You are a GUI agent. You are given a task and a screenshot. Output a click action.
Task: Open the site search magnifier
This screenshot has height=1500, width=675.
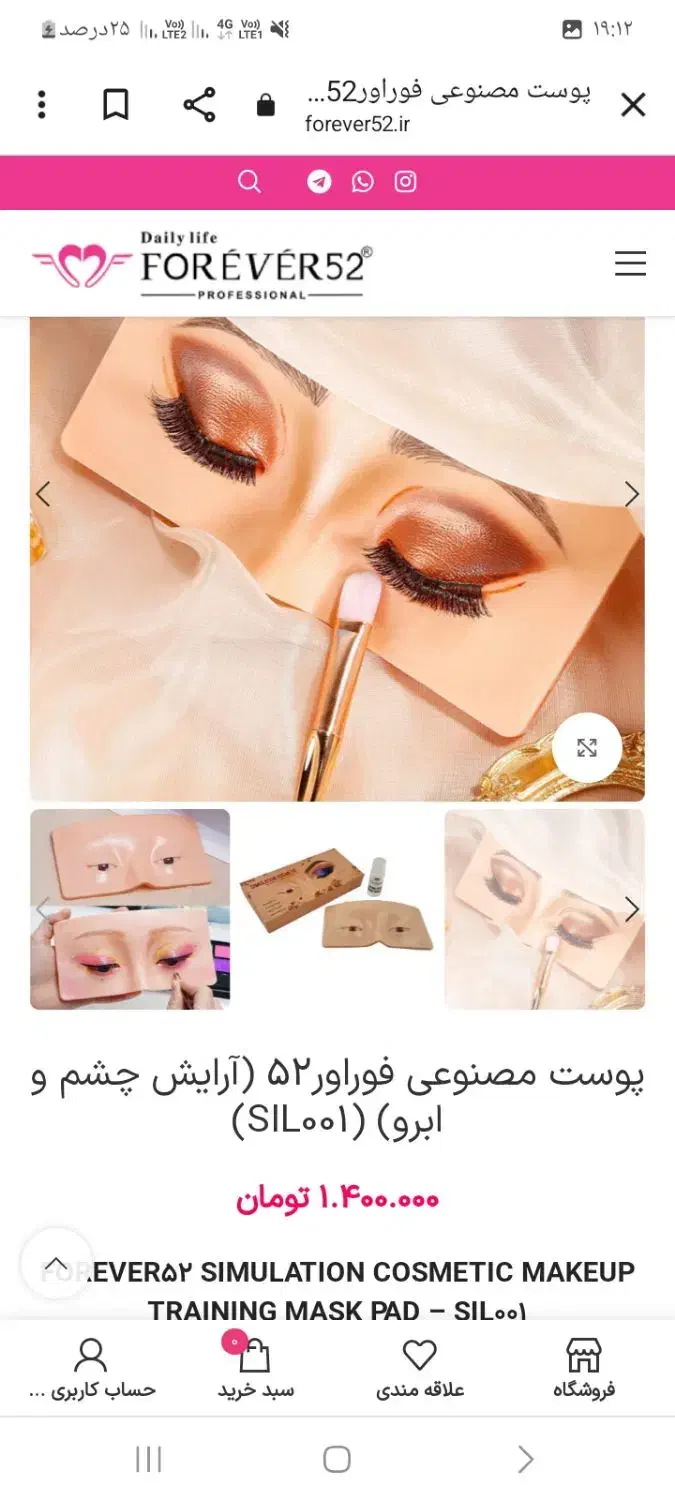[x=249, y=182]
